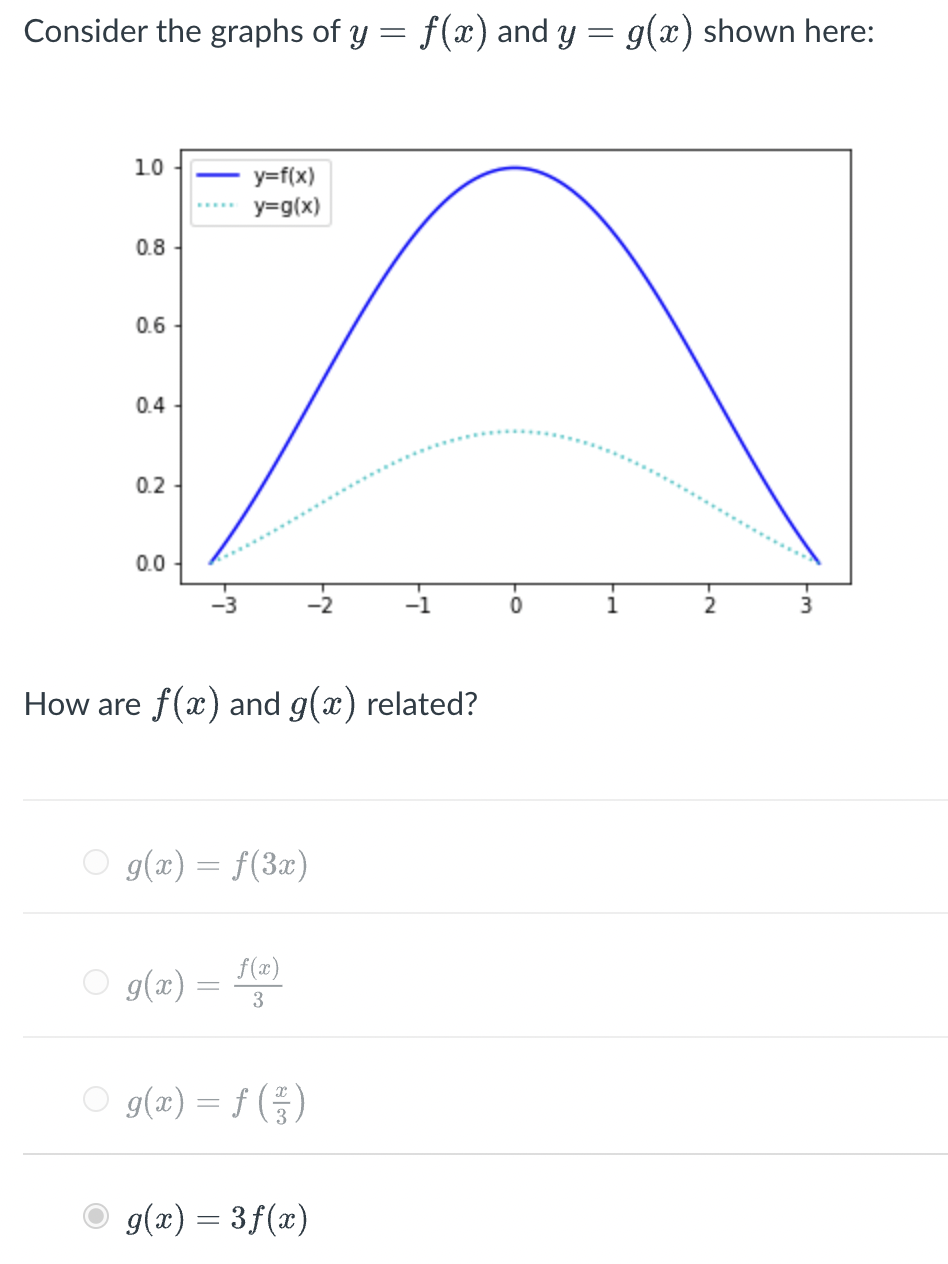
Task: Click the solid blue y=f(x) legend line
Action: [x=219, y=176]
